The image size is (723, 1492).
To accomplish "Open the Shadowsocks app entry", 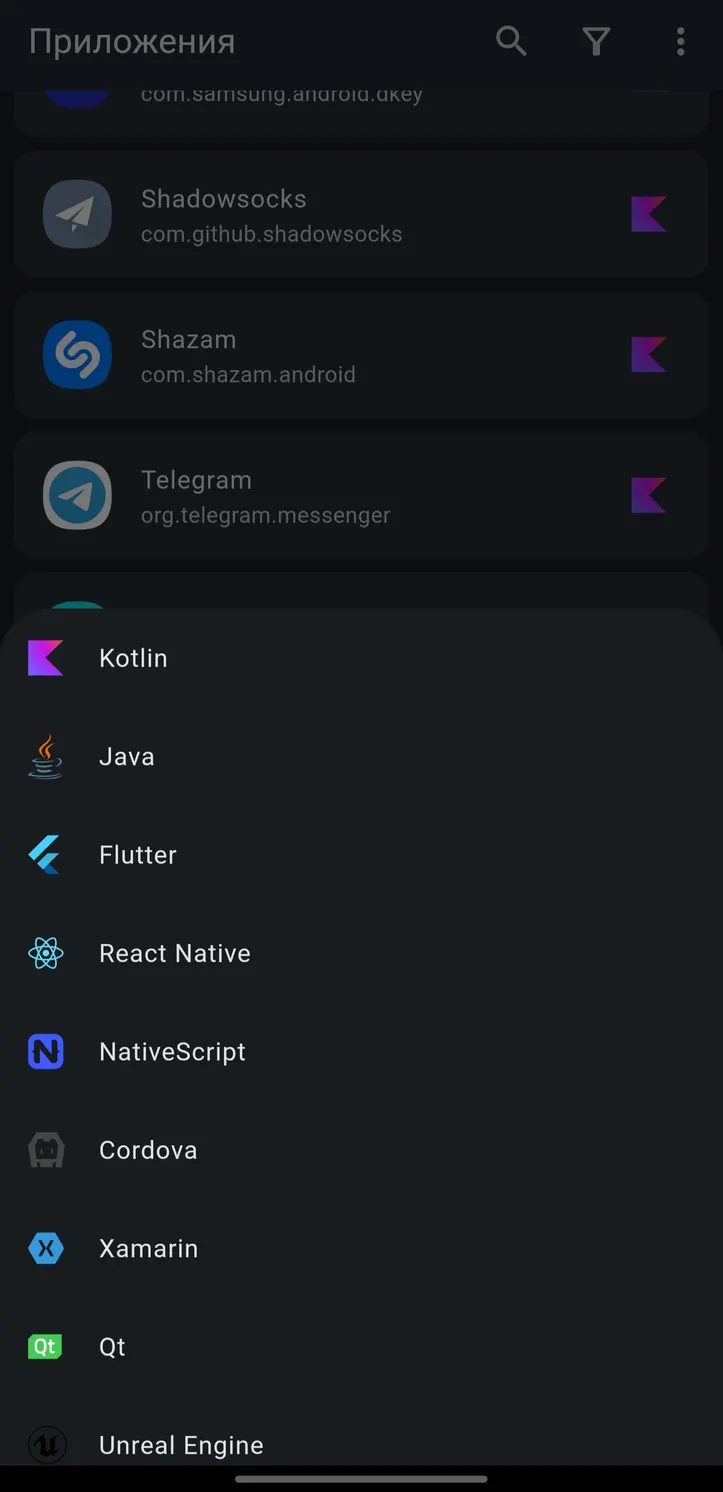I will [361, 214].
